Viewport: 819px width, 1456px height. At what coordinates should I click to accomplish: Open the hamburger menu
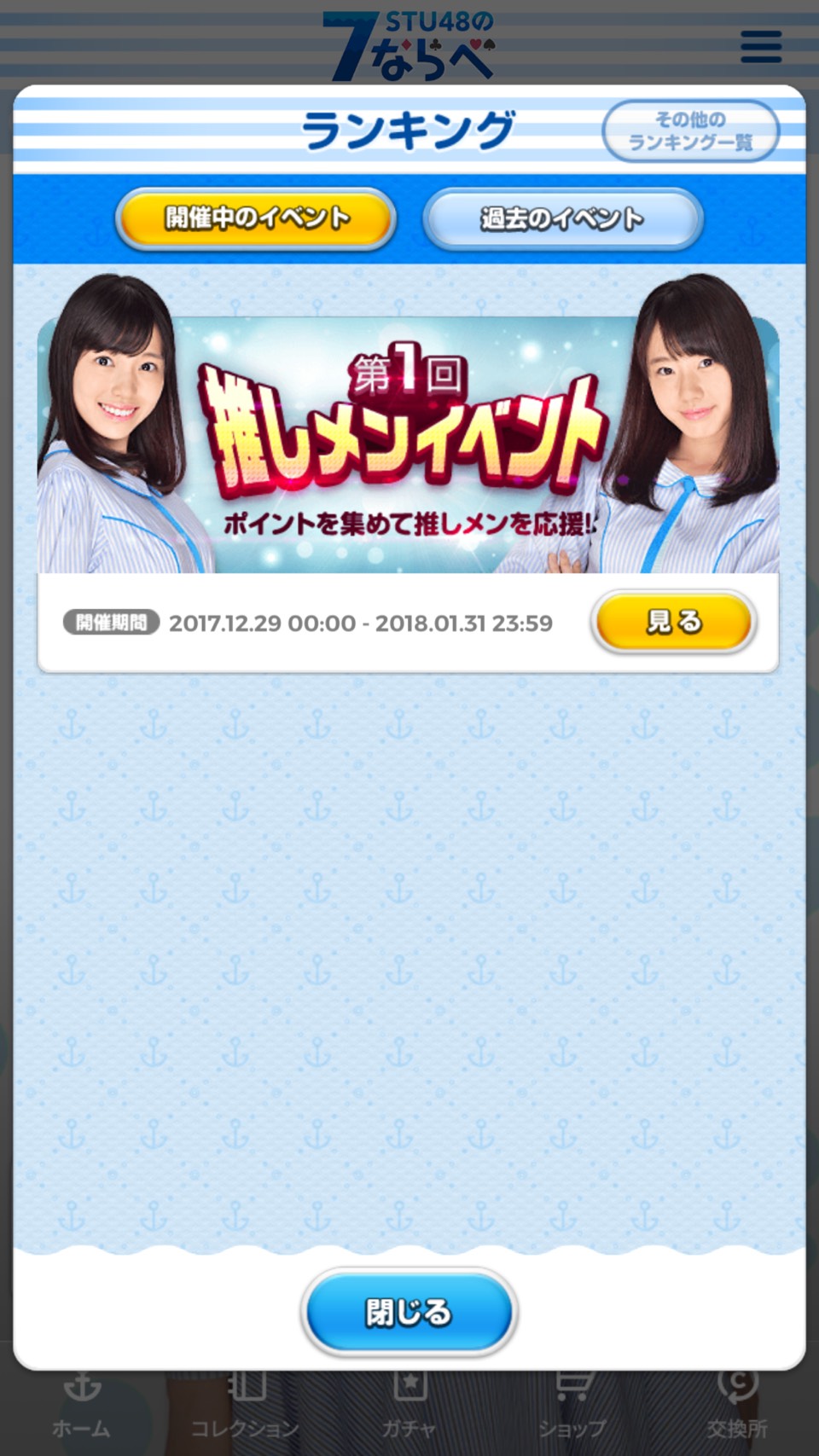(x=761, y=46)
